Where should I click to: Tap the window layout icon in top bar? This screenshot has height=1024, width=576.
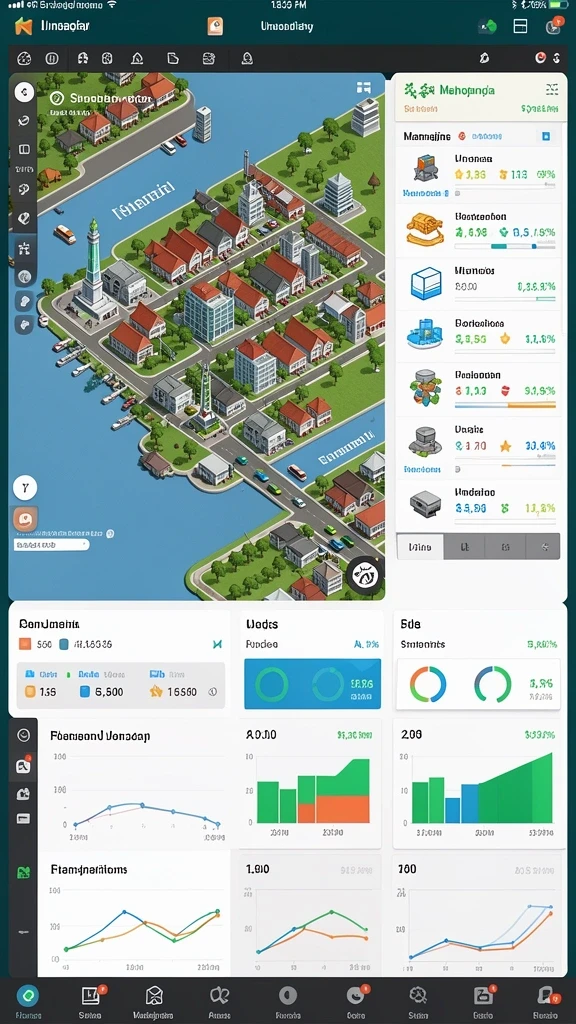(x=520, y=26)
